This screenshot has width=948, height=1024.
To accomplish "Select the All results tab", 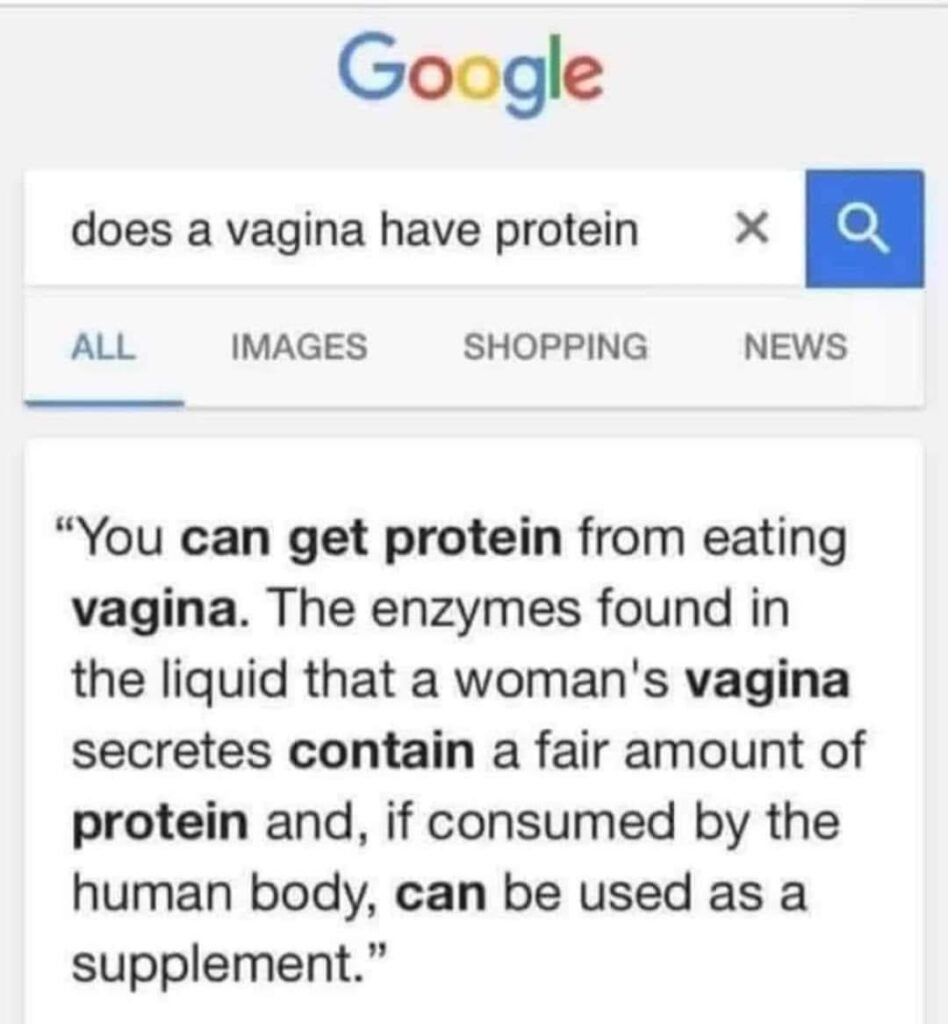I will (x=103, y=348).
